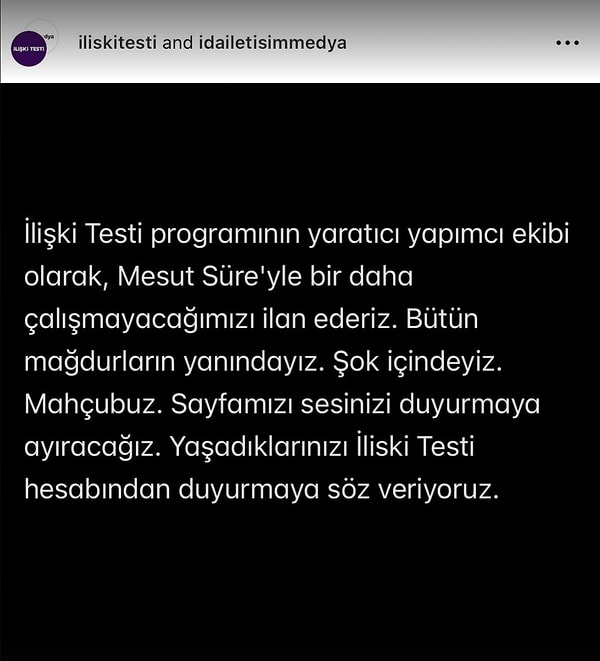Open the post's three-dot options menu

pyautogui.click(x=567, y=44)
